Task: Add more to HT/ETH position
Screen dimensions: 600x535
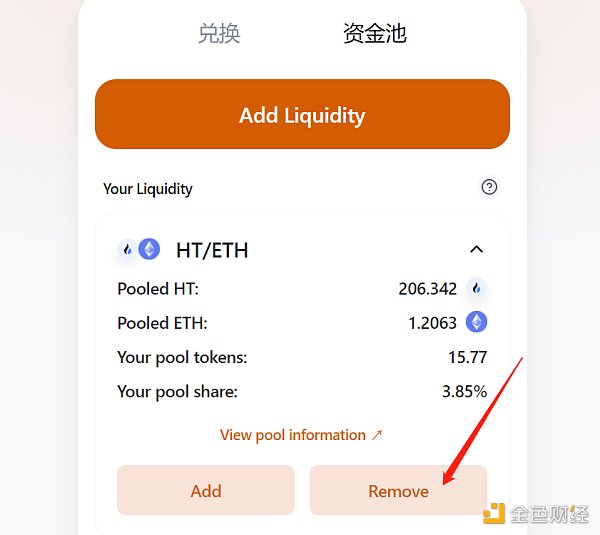Action: [x=206, y=490]
